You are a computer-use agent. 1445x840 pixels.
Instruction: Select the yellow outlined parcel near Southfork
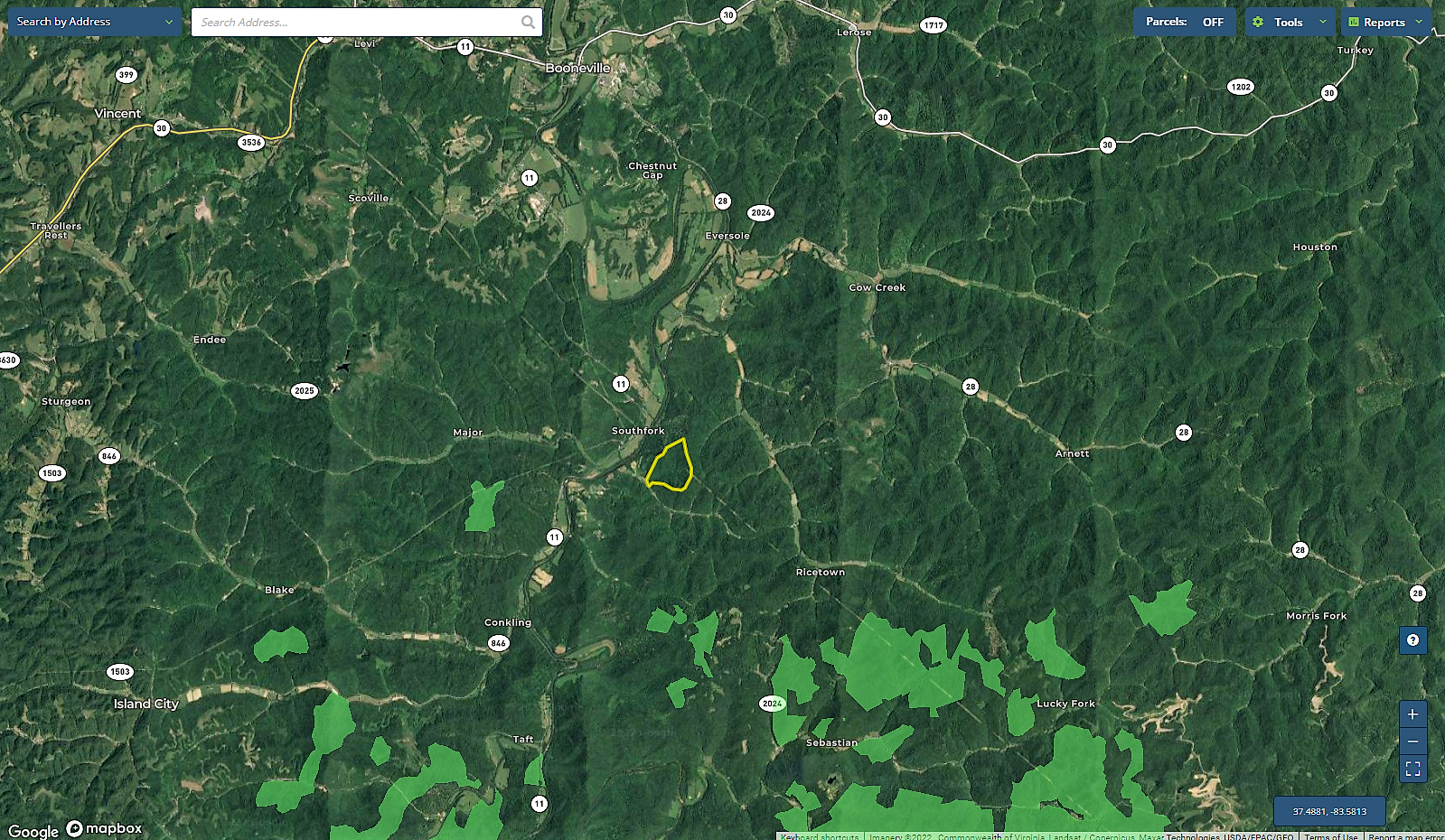click(671, 467)
